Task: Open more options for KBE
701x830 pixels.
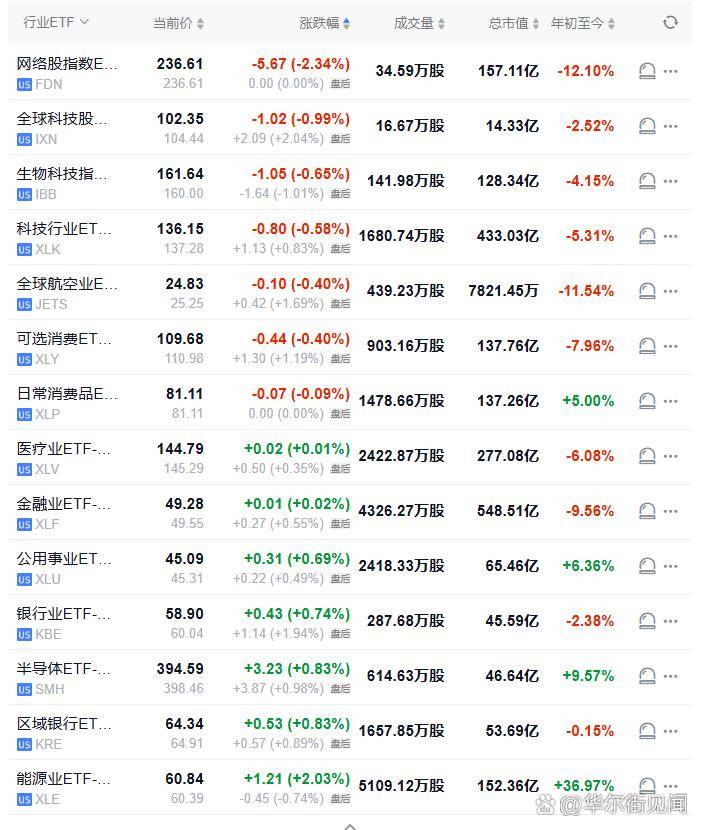Action: coord(671,621)
